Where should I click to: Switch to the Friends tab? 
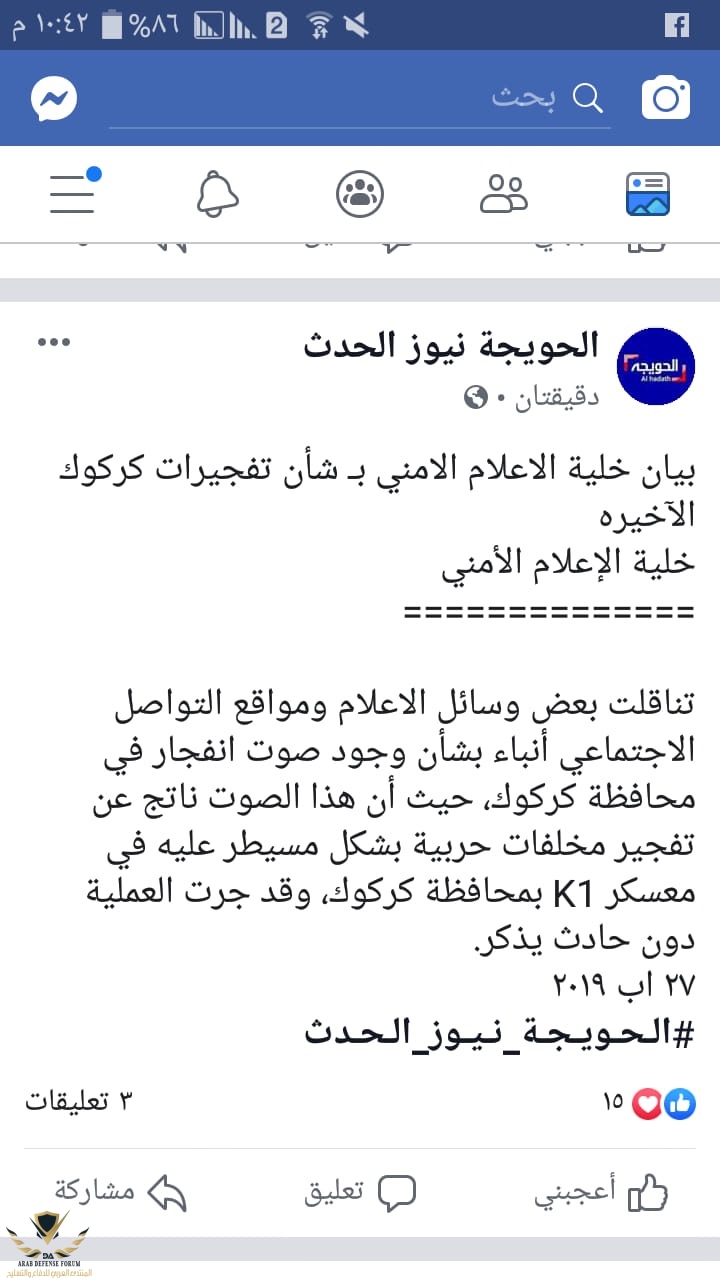[x=503, y=194]
